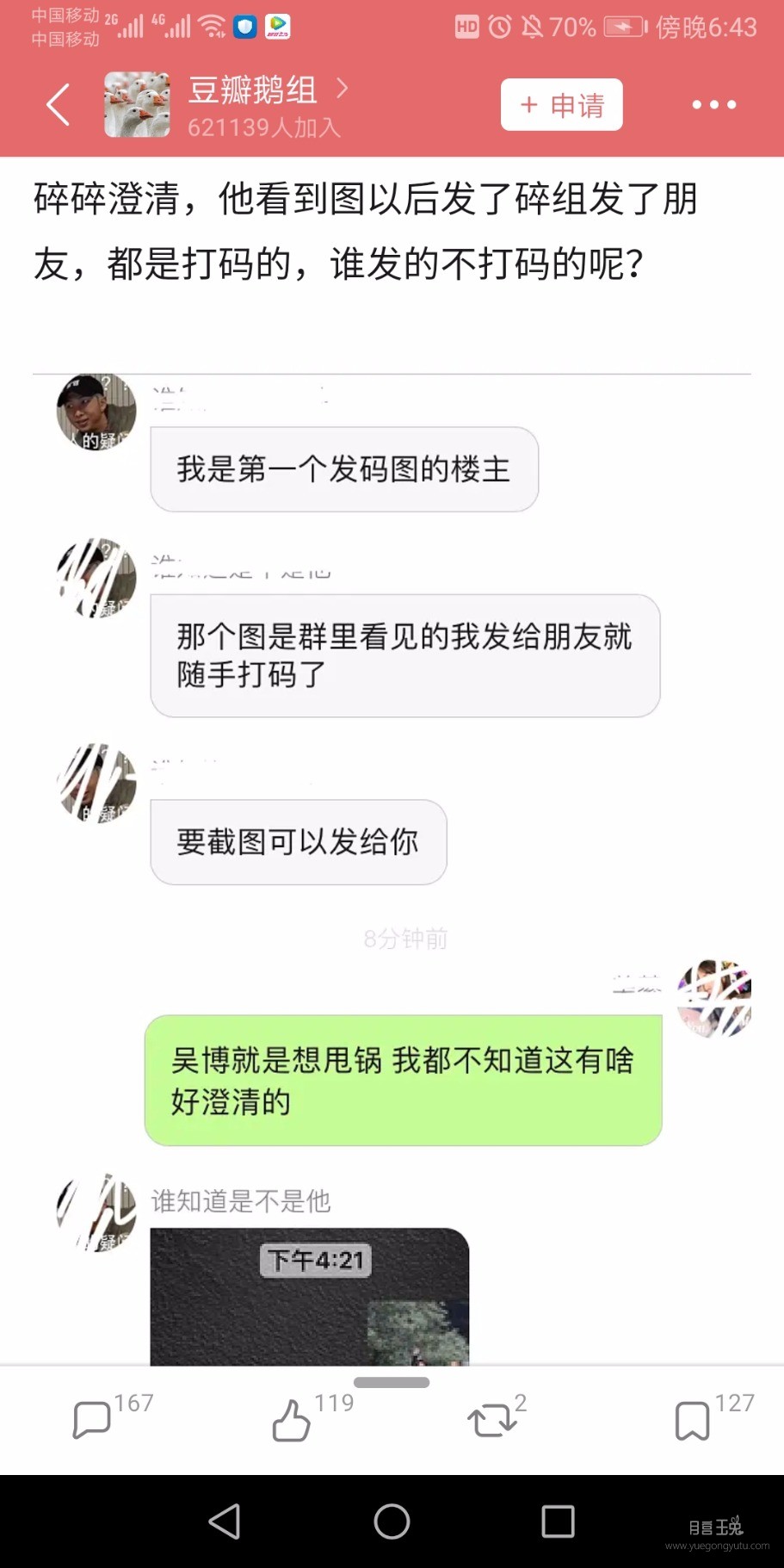Tap the Tencent Video icon in status bar
This screenshot has height=1568, width=784.
tap(277, 26)
